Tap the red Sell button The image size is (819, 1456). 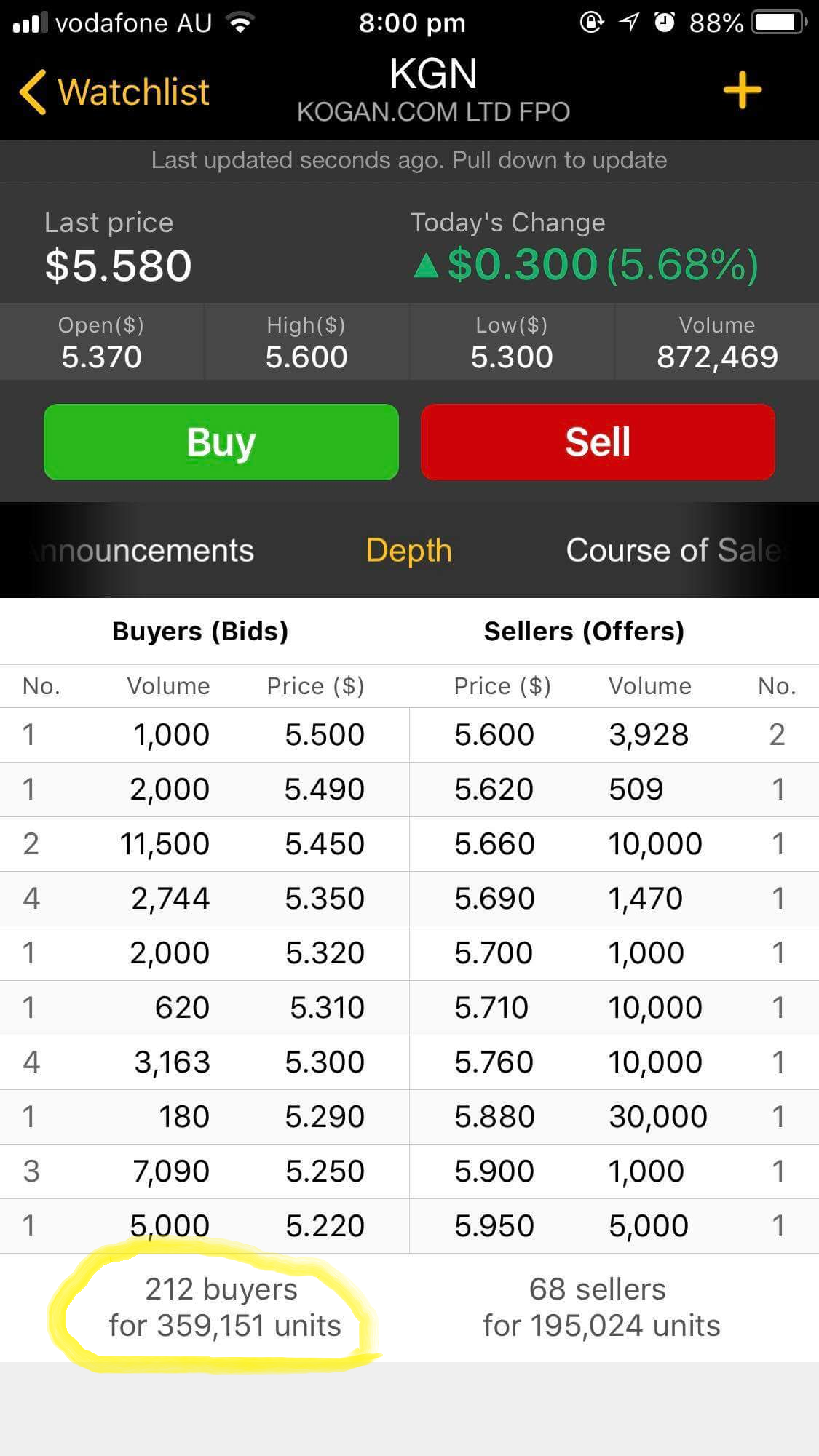[x=598, y=442]
